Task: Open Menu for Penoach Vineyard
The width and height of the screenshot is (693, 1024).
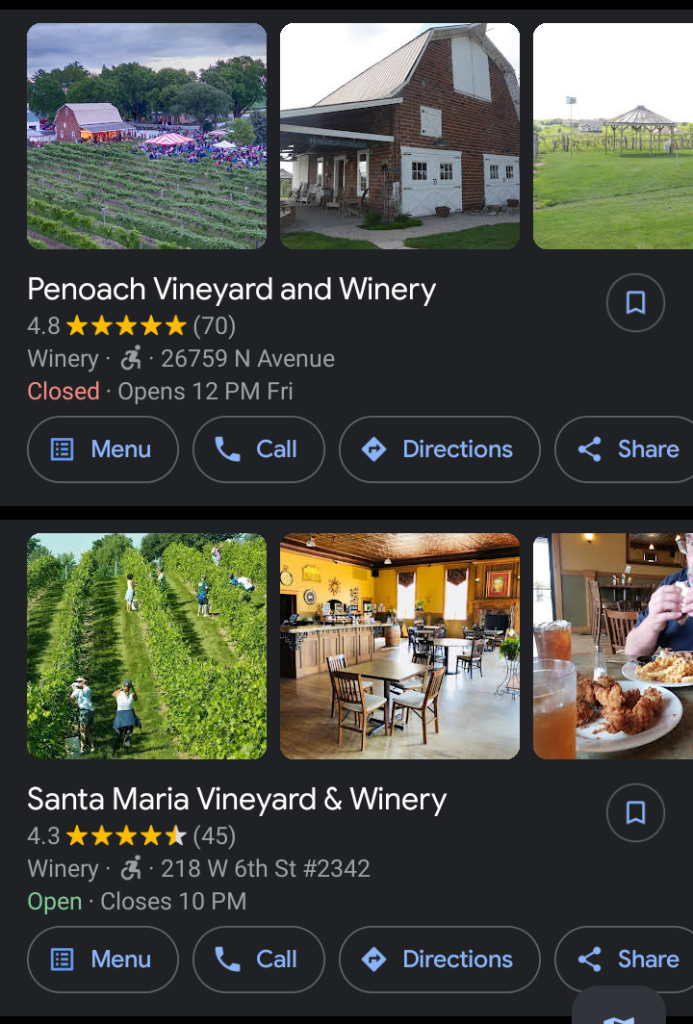Action: tap(102, 450)
